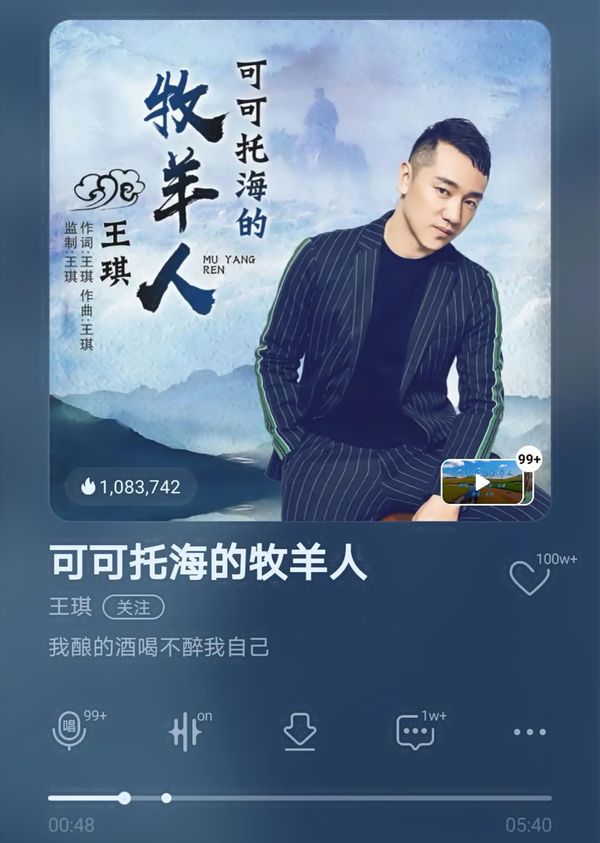Like the song with the heart icon

pyautogui.click(x=528, y=578)
